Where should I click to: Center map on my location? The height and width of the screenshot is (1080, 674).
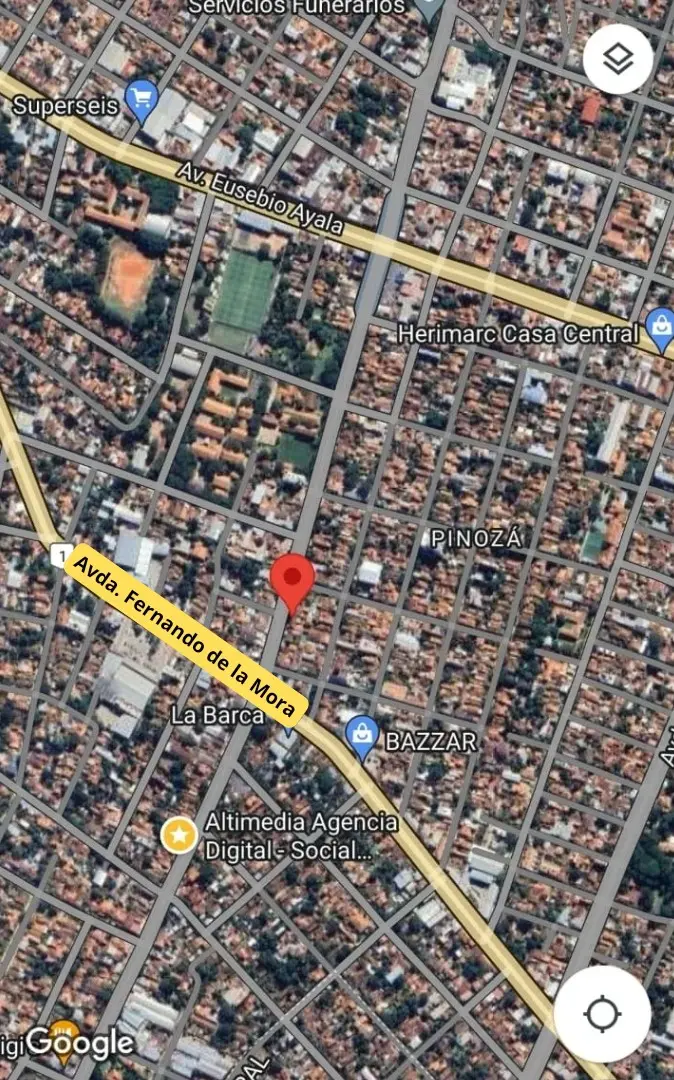602,1013
